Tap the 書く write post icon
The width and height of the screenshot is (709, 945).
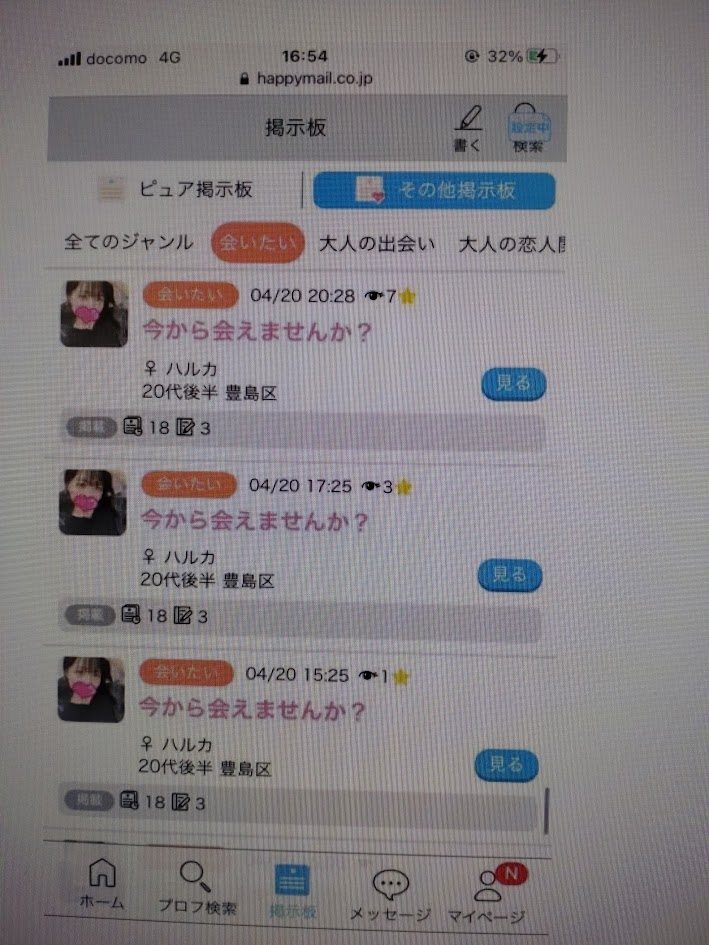[467, 128]
